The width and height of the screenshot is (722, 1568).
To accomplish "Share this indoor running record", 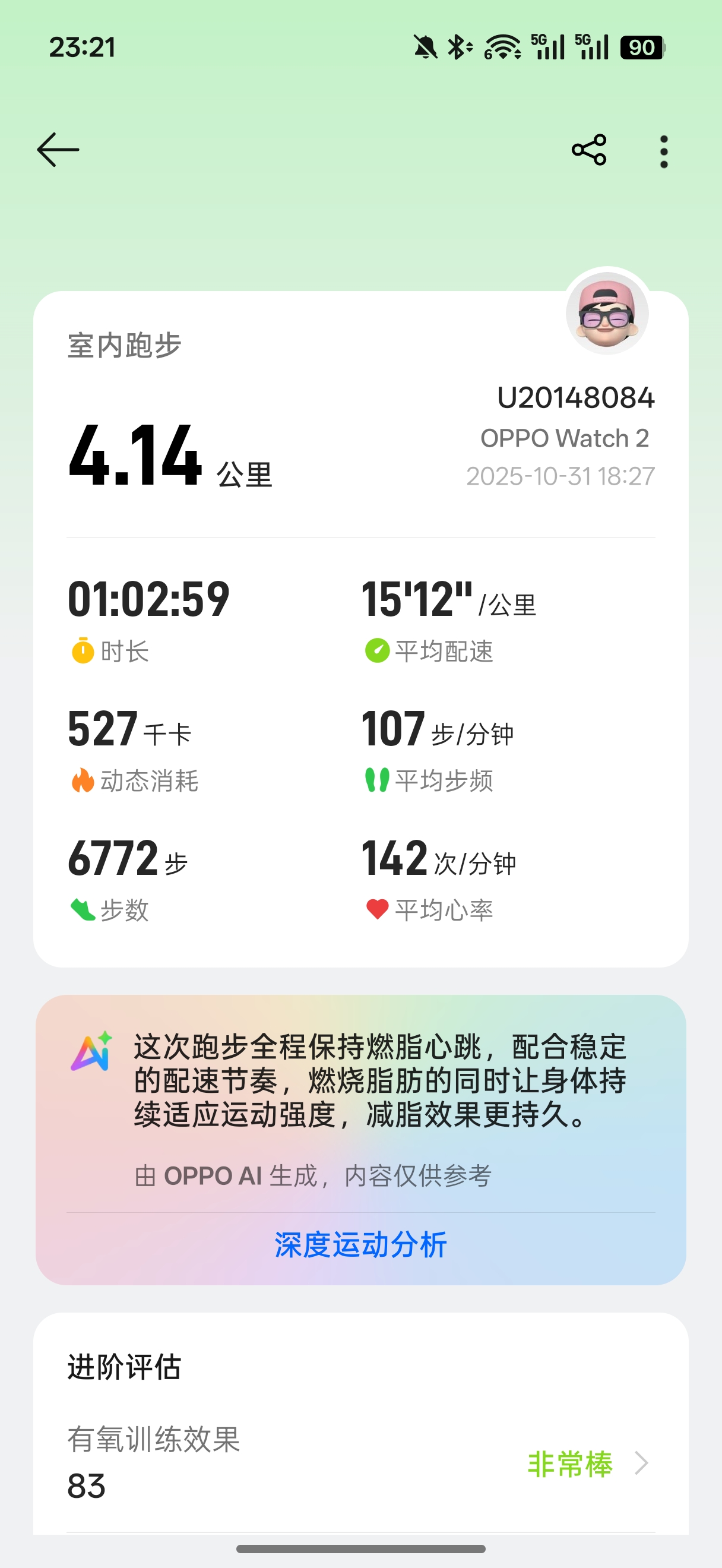I will coord(589,150).
